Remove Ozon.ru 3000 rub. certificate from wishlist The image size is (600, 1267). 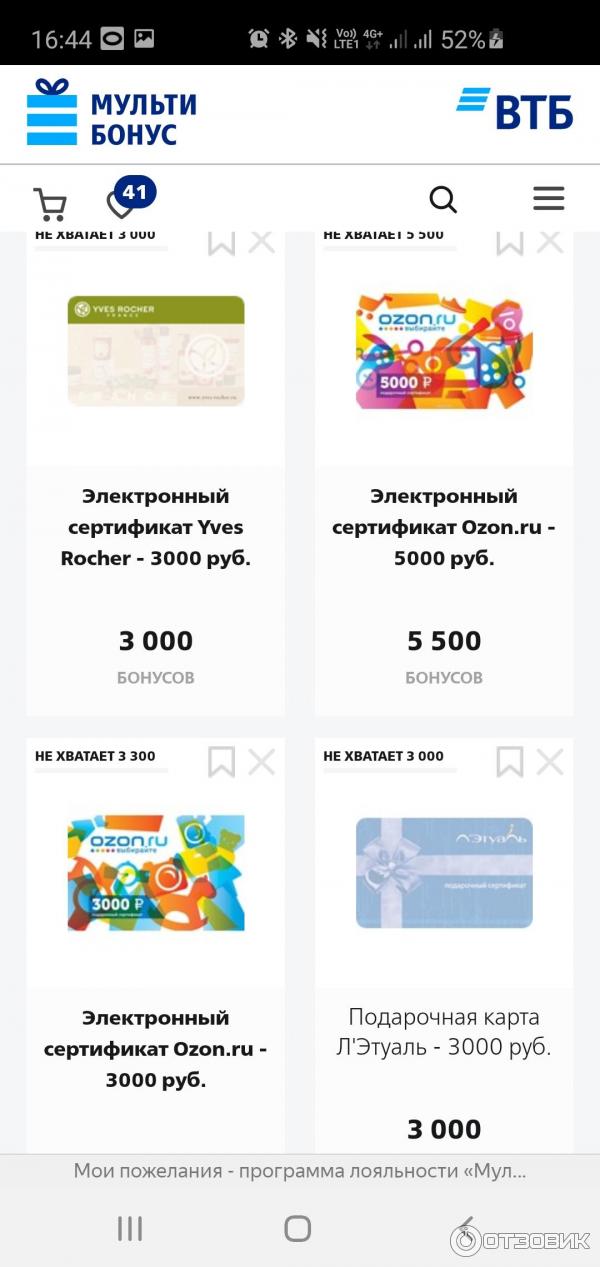click(261, 762)
